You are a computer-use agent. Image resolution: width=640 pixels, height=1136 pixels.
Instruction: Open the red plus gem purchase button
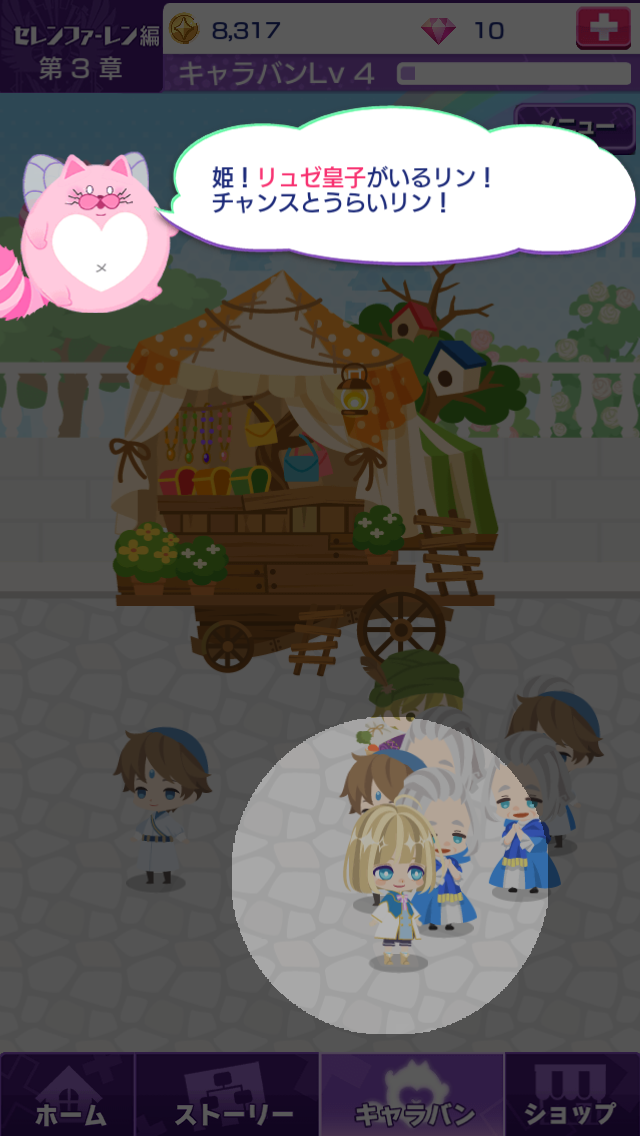tap(603, 28)
